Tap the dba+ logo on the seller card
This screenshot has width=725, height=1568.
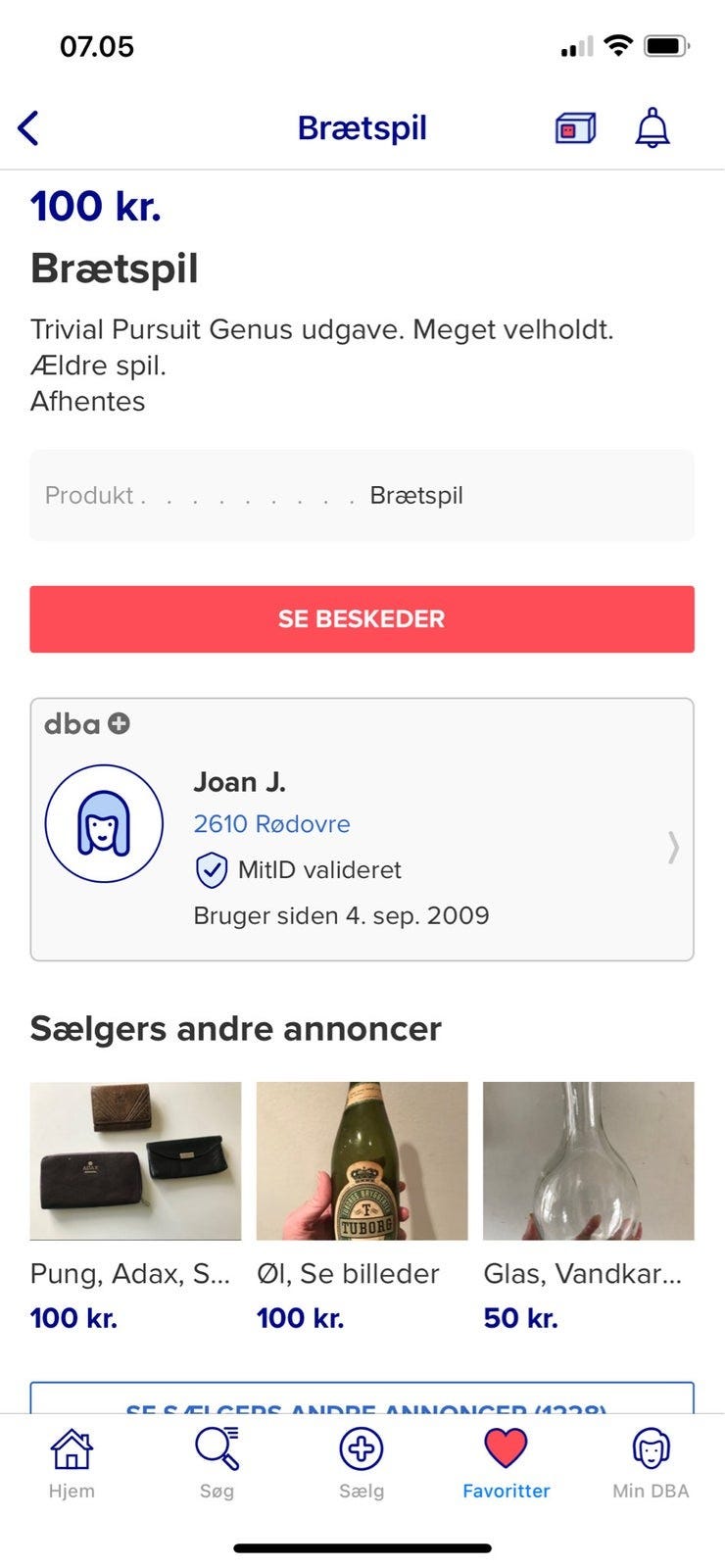[x=85, y=723]
